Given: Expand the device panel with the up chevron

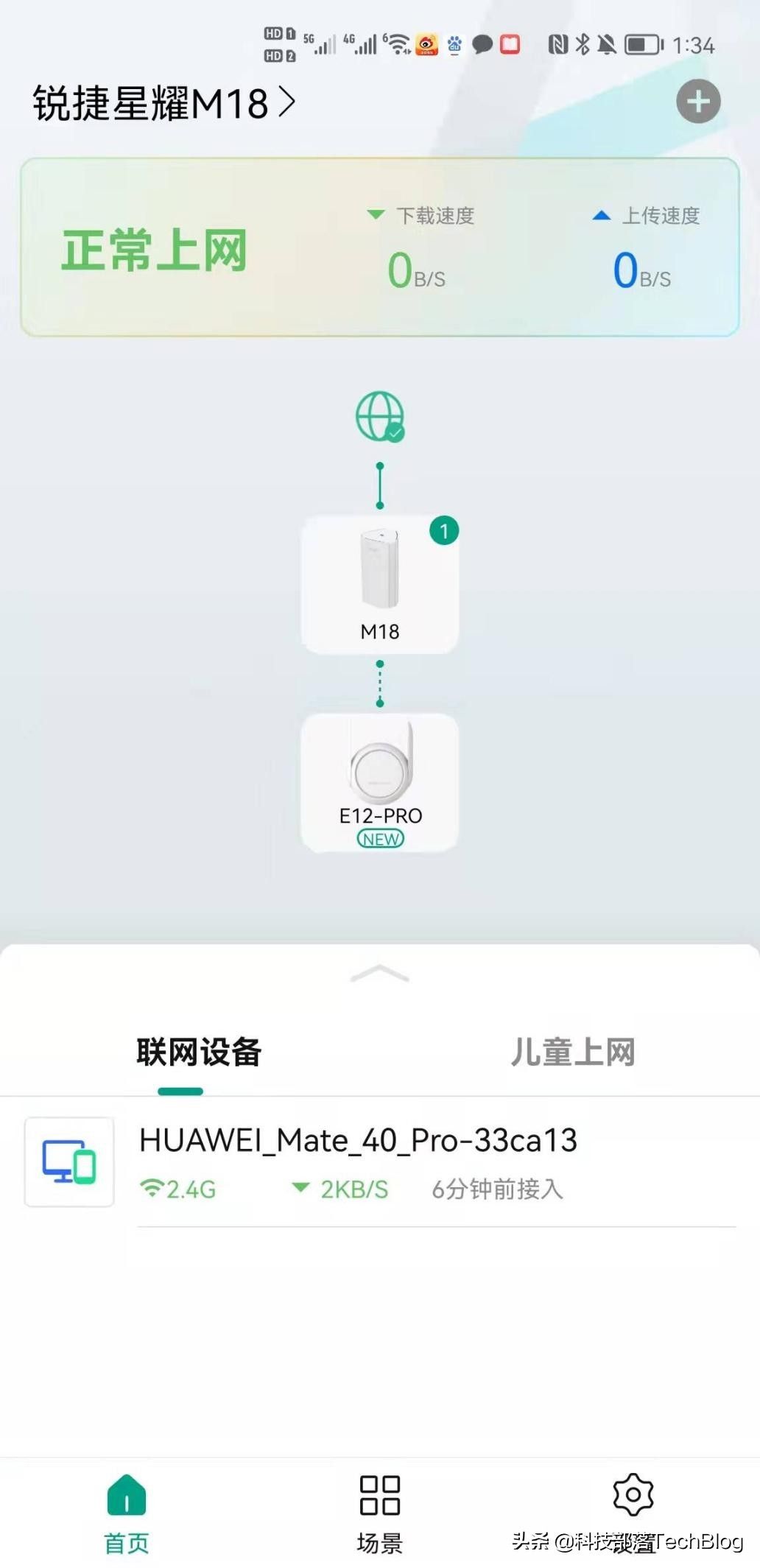Looking at the screenshot, I should (380, 973).
